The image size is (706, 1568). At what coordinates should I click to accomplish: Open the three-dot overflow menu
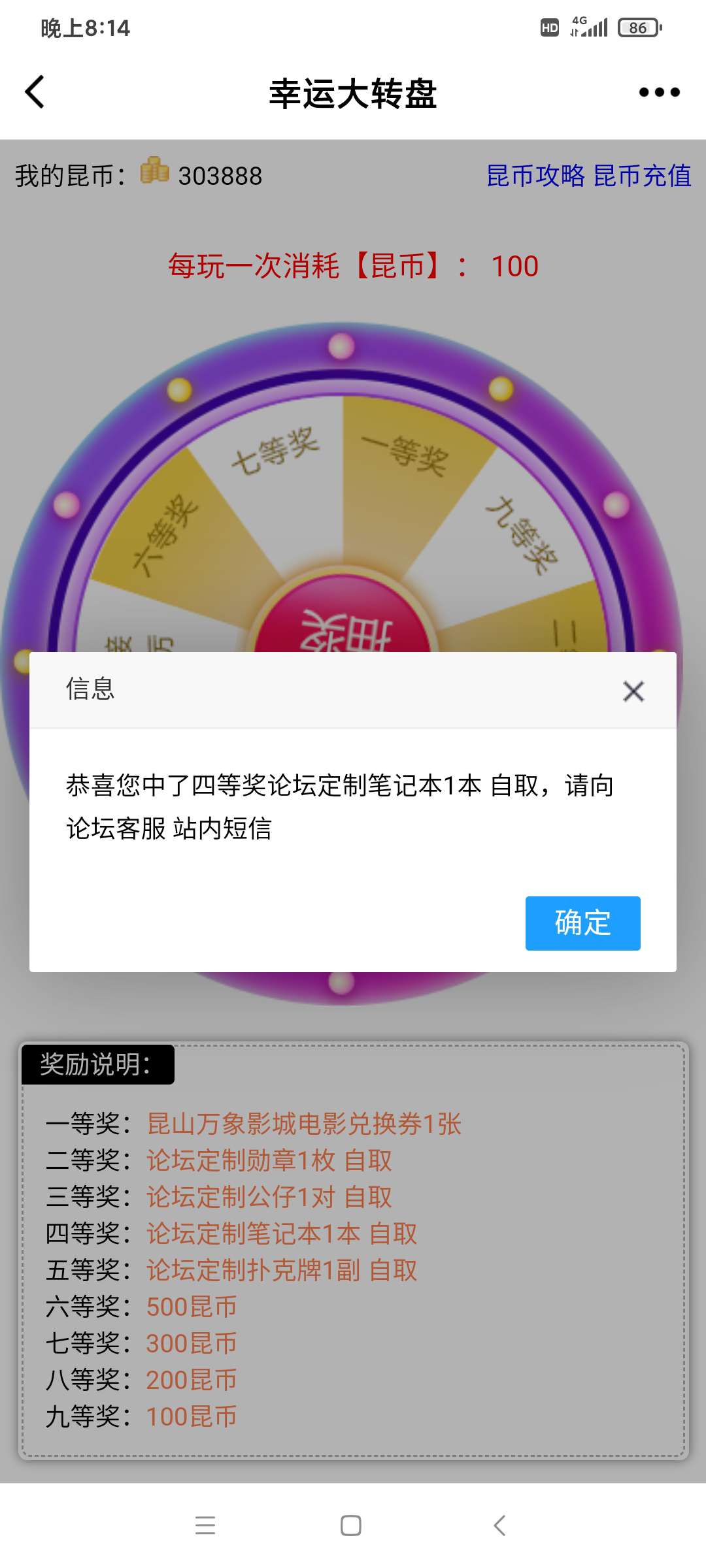coord(659,92)
